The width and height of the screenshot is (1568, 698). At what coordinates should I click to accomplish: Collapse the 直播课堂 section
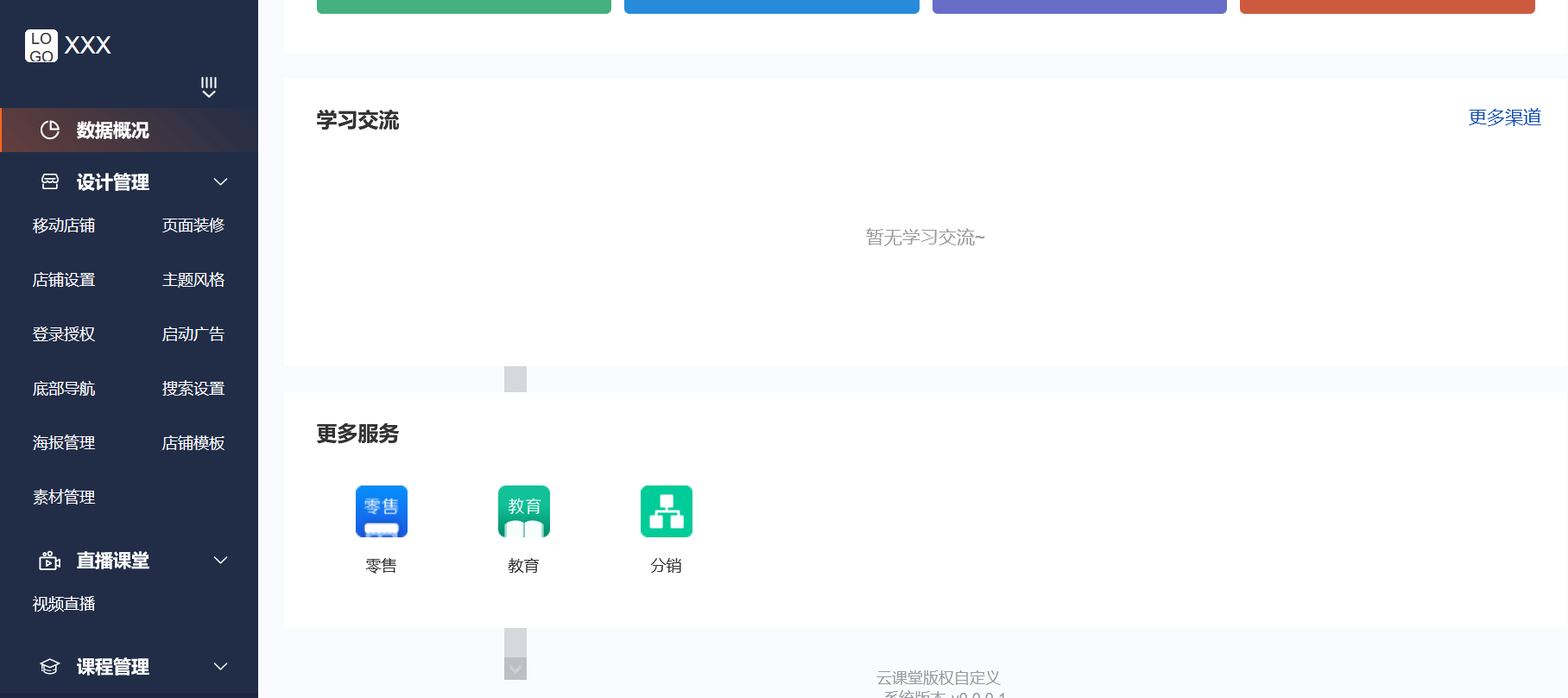pos(220,561)
